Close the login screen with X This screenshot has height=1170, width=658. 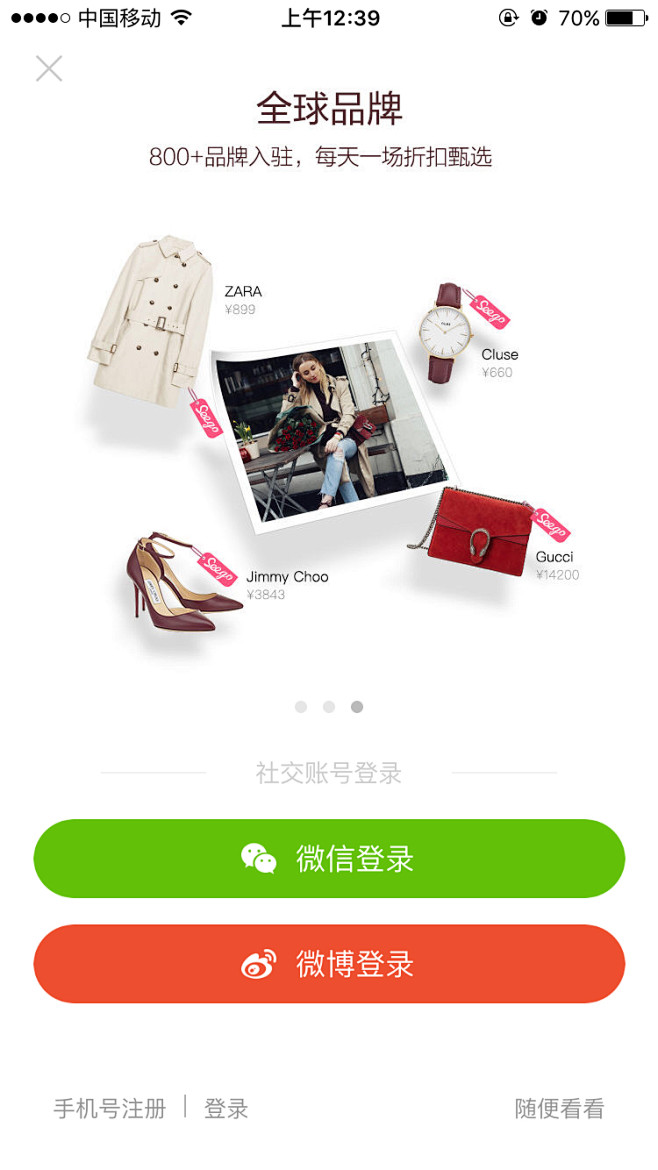point(49,69)
